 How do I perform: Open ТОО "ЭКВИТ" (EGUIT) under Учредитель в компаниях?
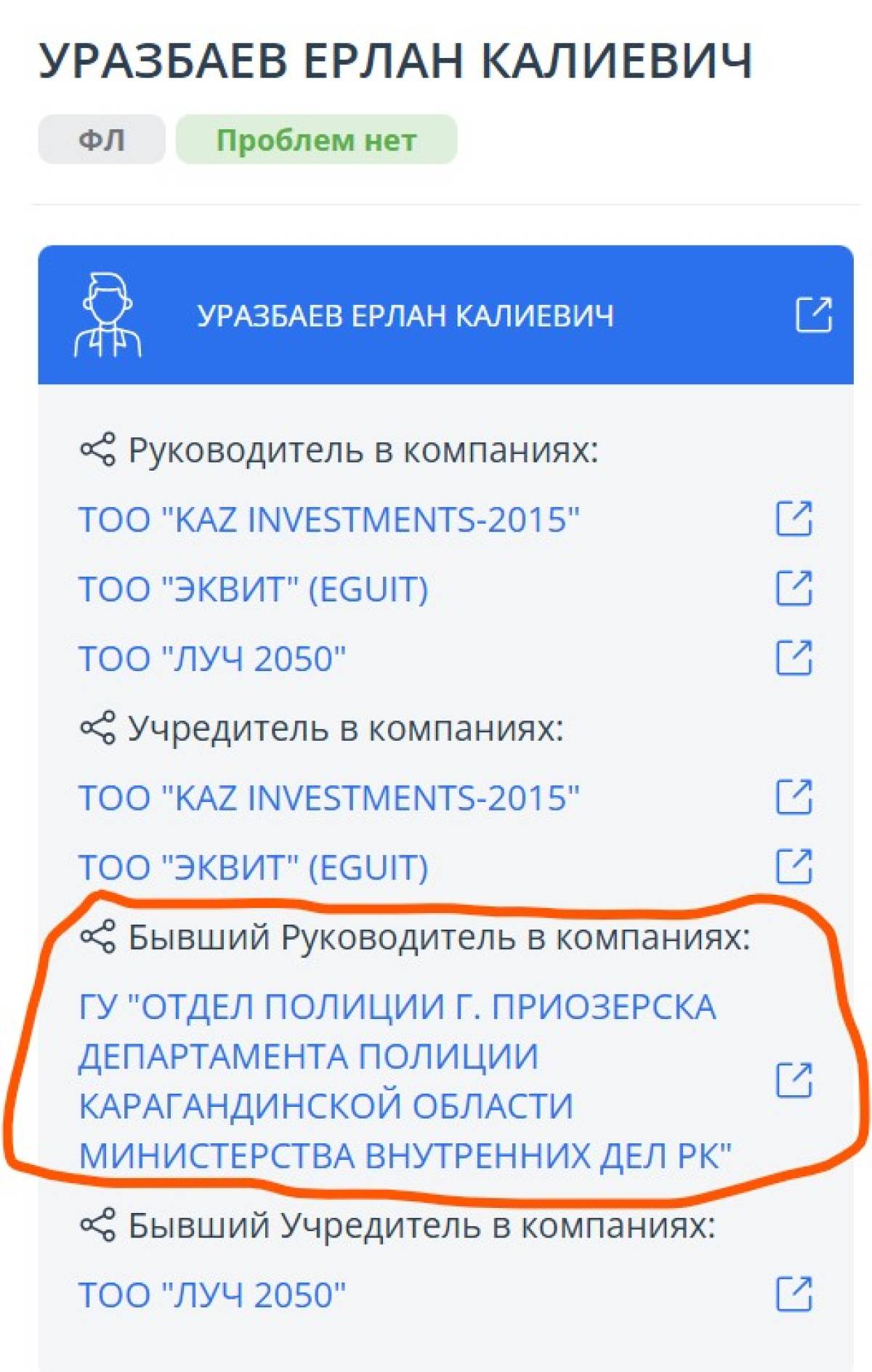click(x=253, y=867)
